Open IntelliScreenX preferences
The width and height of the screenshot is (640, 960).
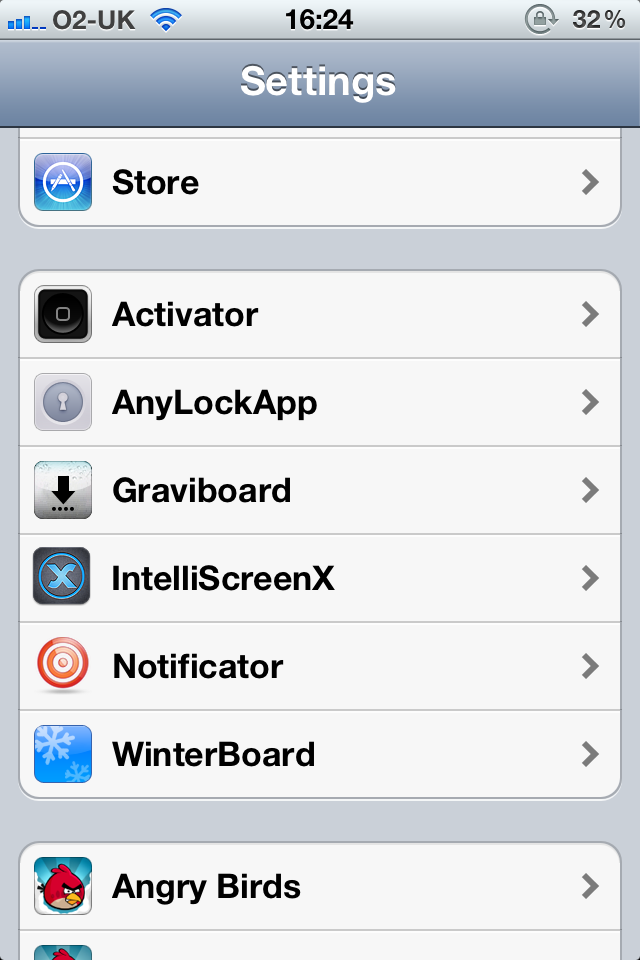coord(320,579)
